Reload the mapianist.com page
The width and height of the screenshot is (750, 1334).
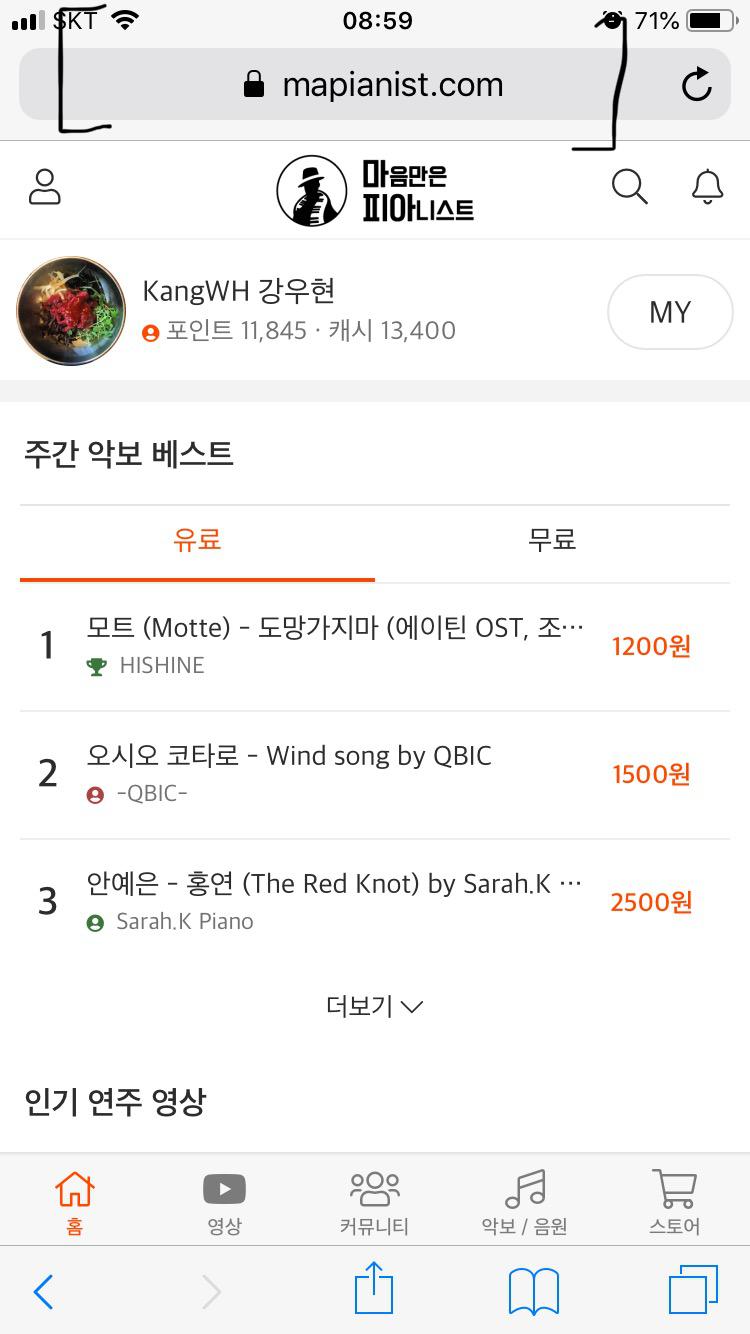(696, 85)
